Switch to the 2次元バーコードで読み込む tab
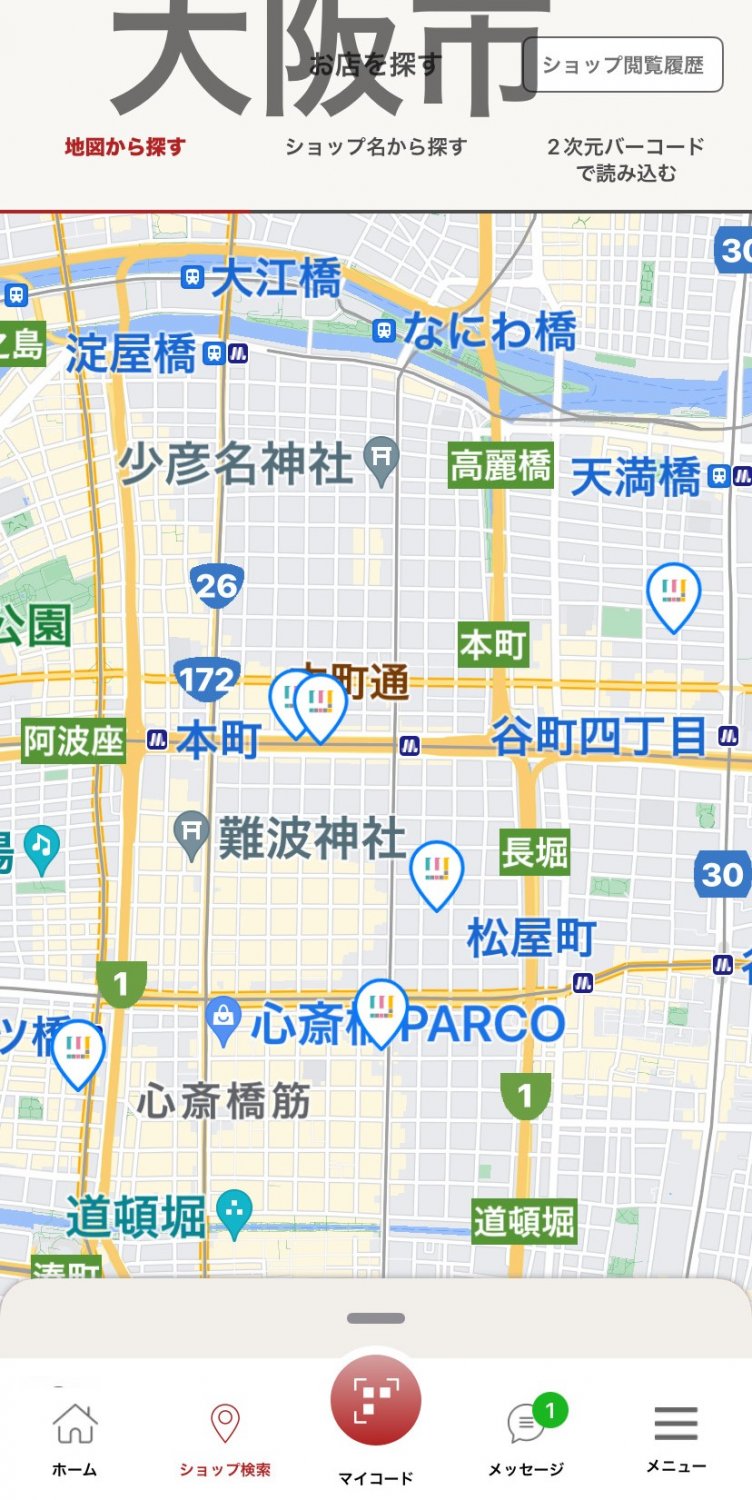 [x=626, y=159]
